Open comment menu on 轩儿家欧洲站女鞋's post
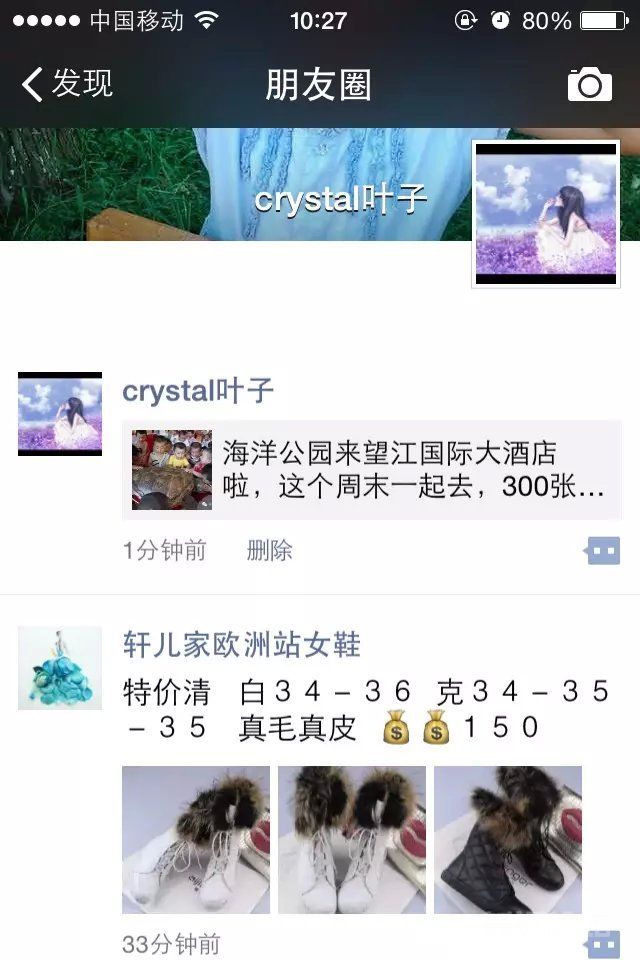This screenshot has height=960, width=640. click(603, 942)
